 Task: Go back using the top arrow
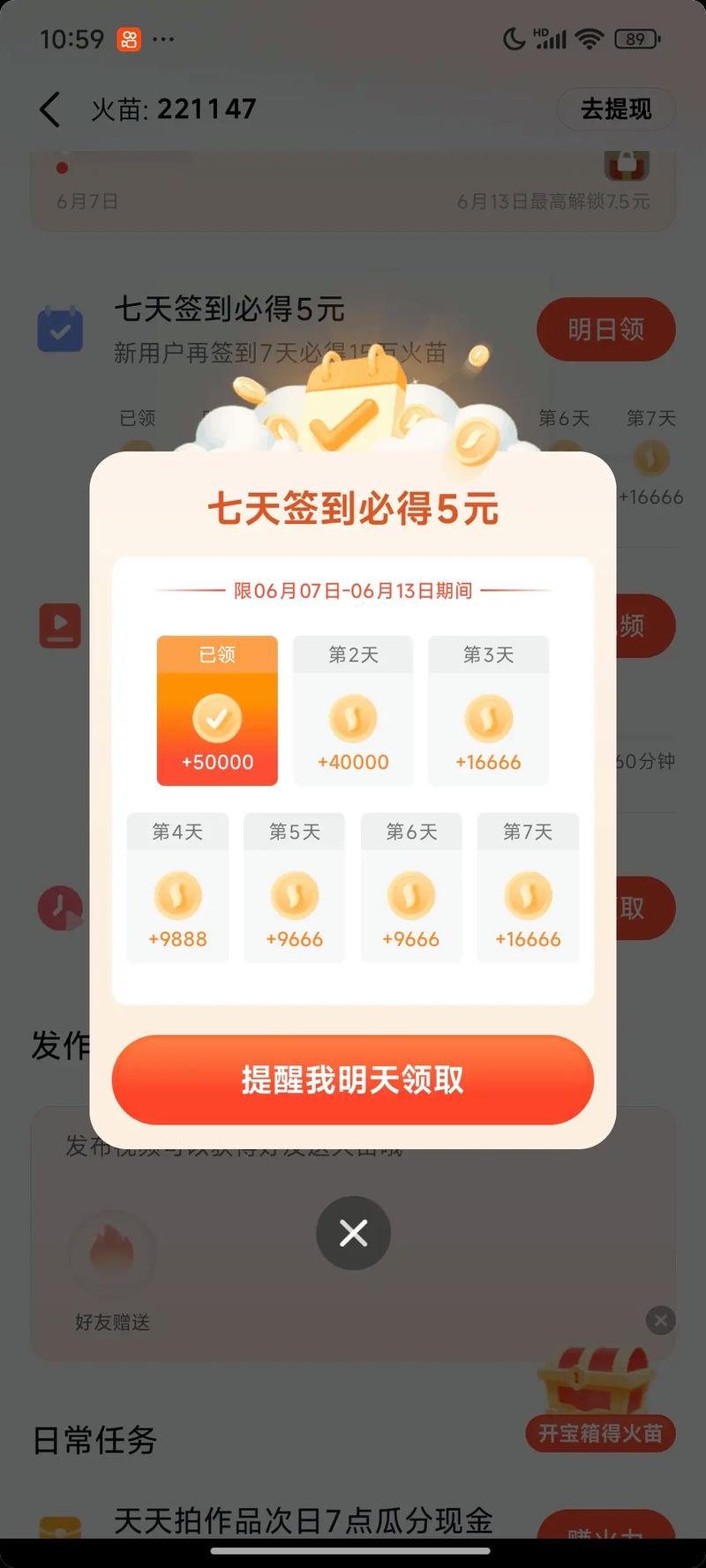pyautogui.click(x=50, y=109)
